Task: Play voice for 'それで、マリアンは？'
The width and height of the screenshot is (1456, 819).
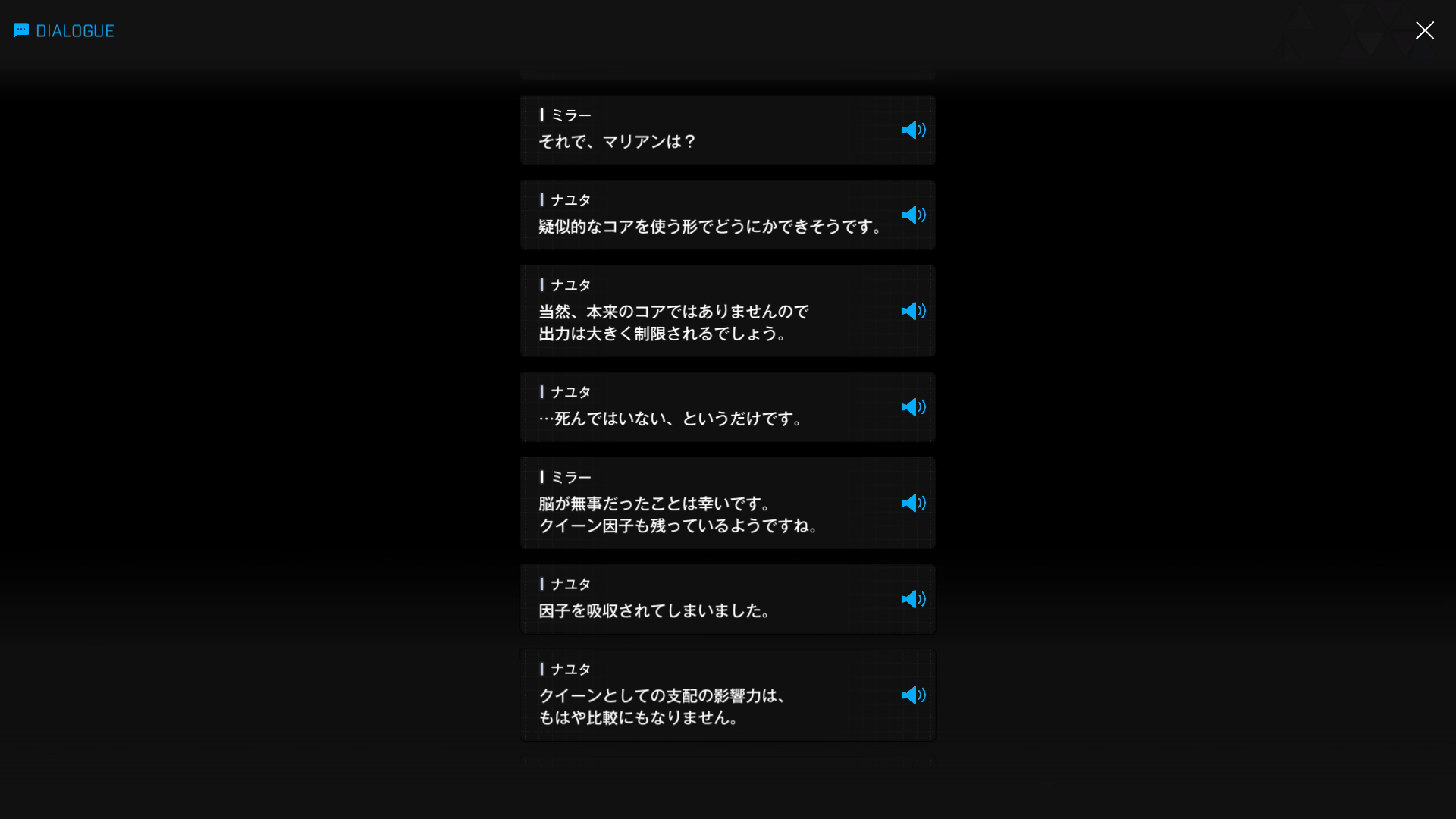Action: tap(913, 130)
